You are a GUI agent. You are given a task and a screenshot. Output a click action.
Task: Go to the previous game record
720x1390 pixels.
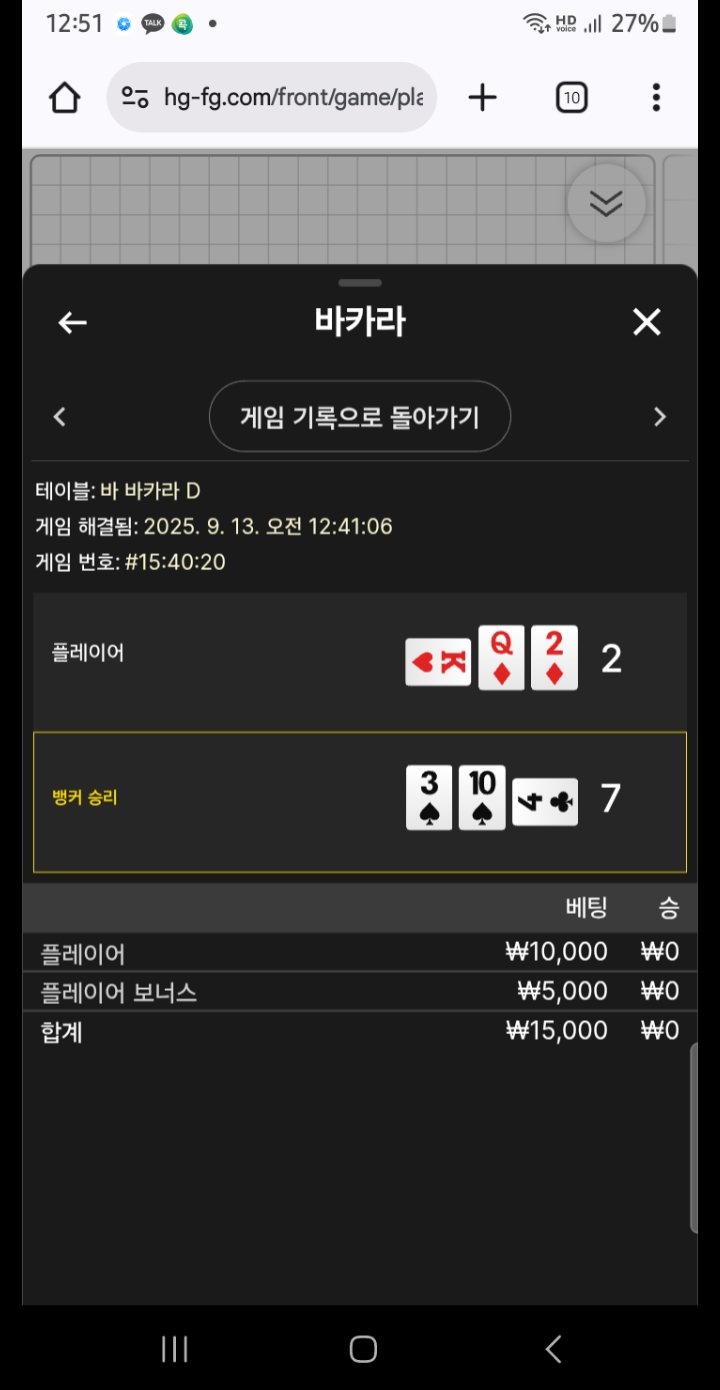tap(59, 417)
